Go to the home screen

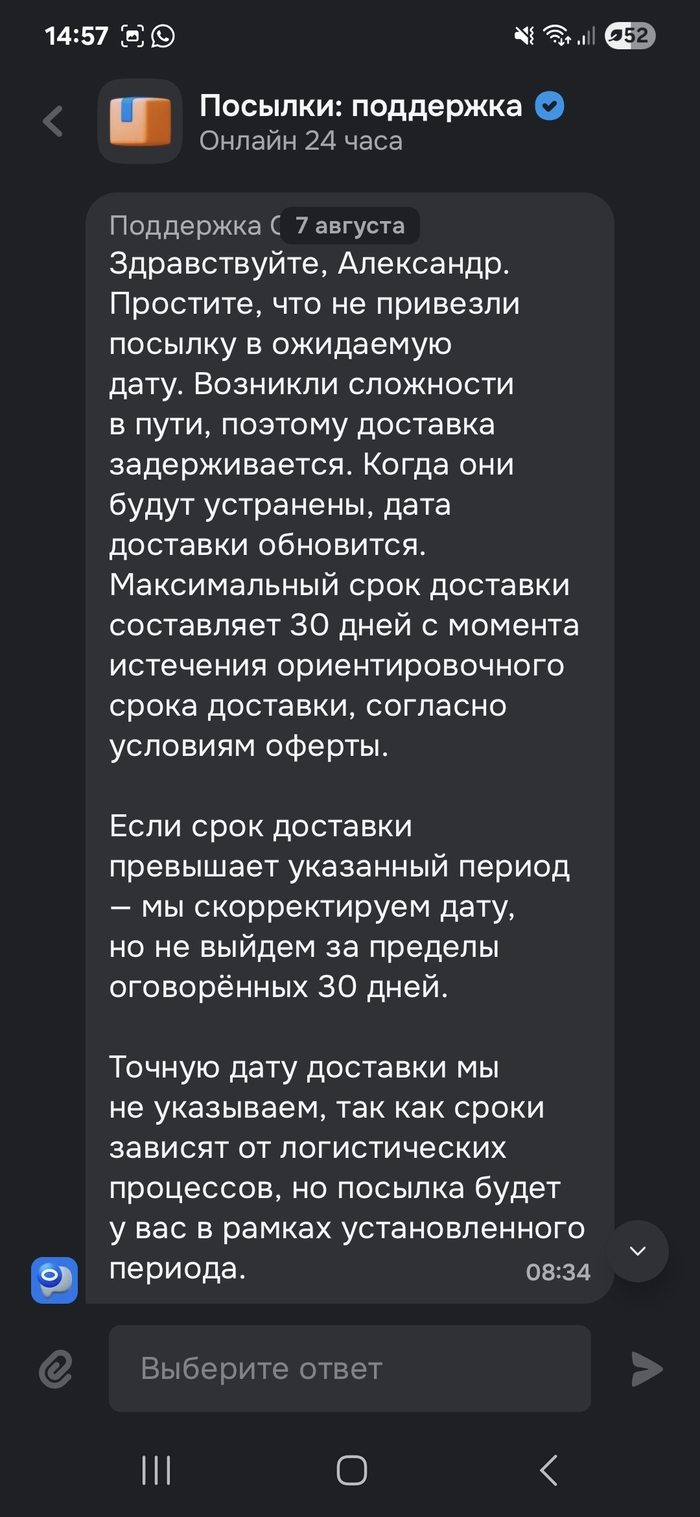pyautogui.click(x=351, y=1469)
